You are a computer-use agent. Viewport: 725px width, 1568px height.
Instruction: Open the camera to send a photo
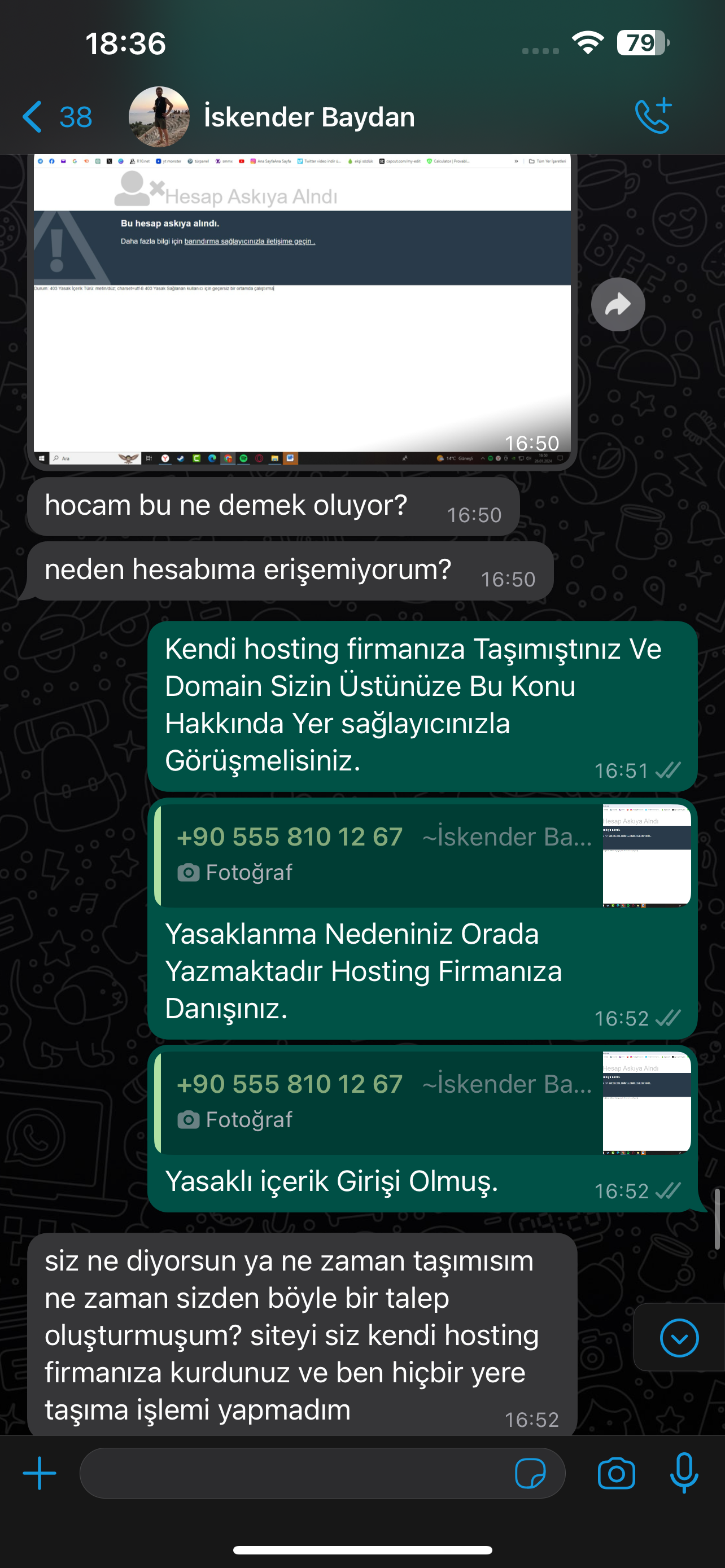pyautogui.click(x=616, y=1474)
